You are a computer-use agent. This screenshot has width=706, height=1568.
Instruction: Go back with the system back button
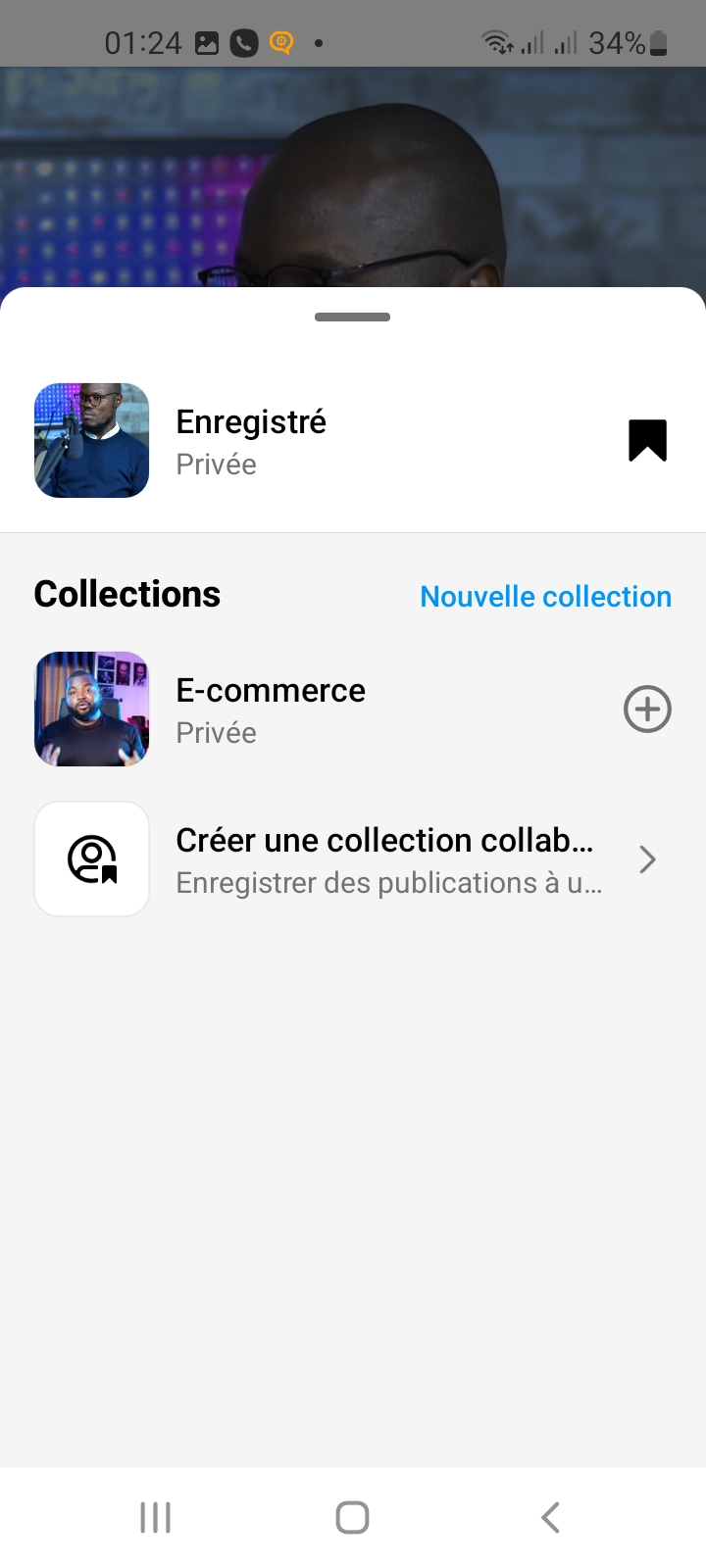(x=550, y=1517)
